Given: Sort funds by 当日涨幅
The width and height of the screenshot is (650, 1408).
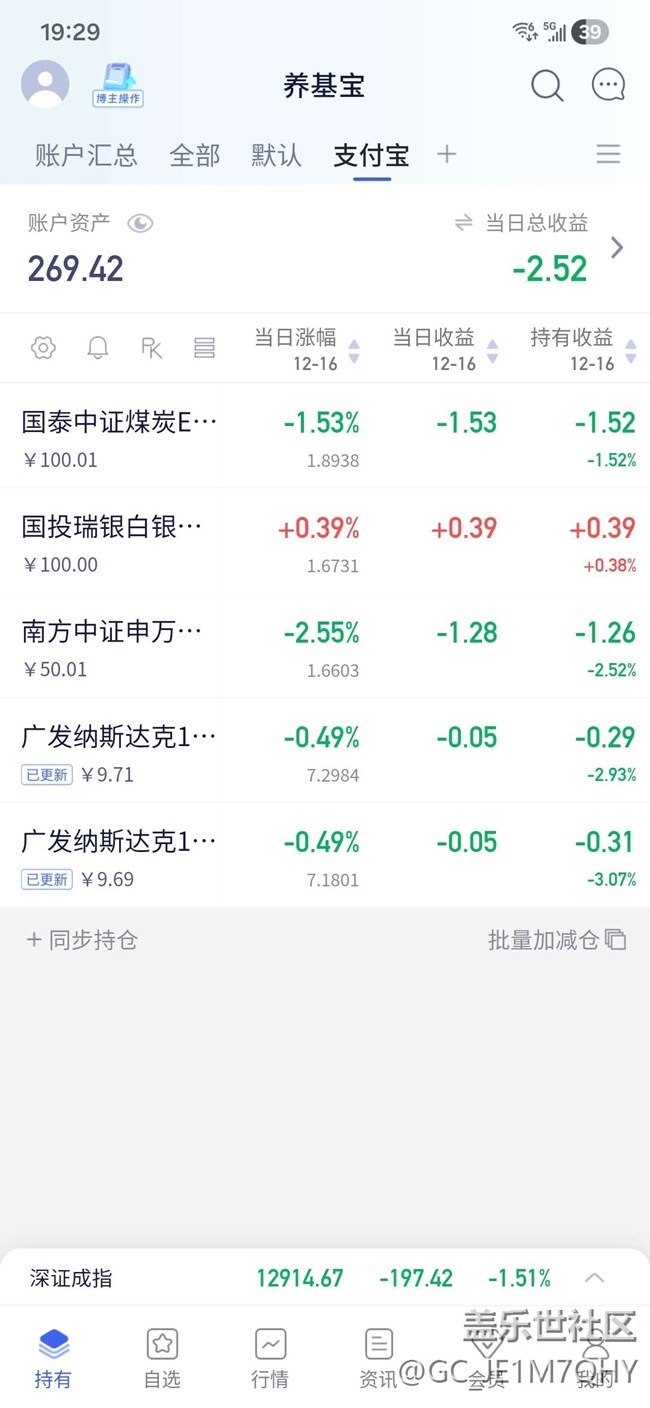Looking at the screenshot, I should pos(306,348).
